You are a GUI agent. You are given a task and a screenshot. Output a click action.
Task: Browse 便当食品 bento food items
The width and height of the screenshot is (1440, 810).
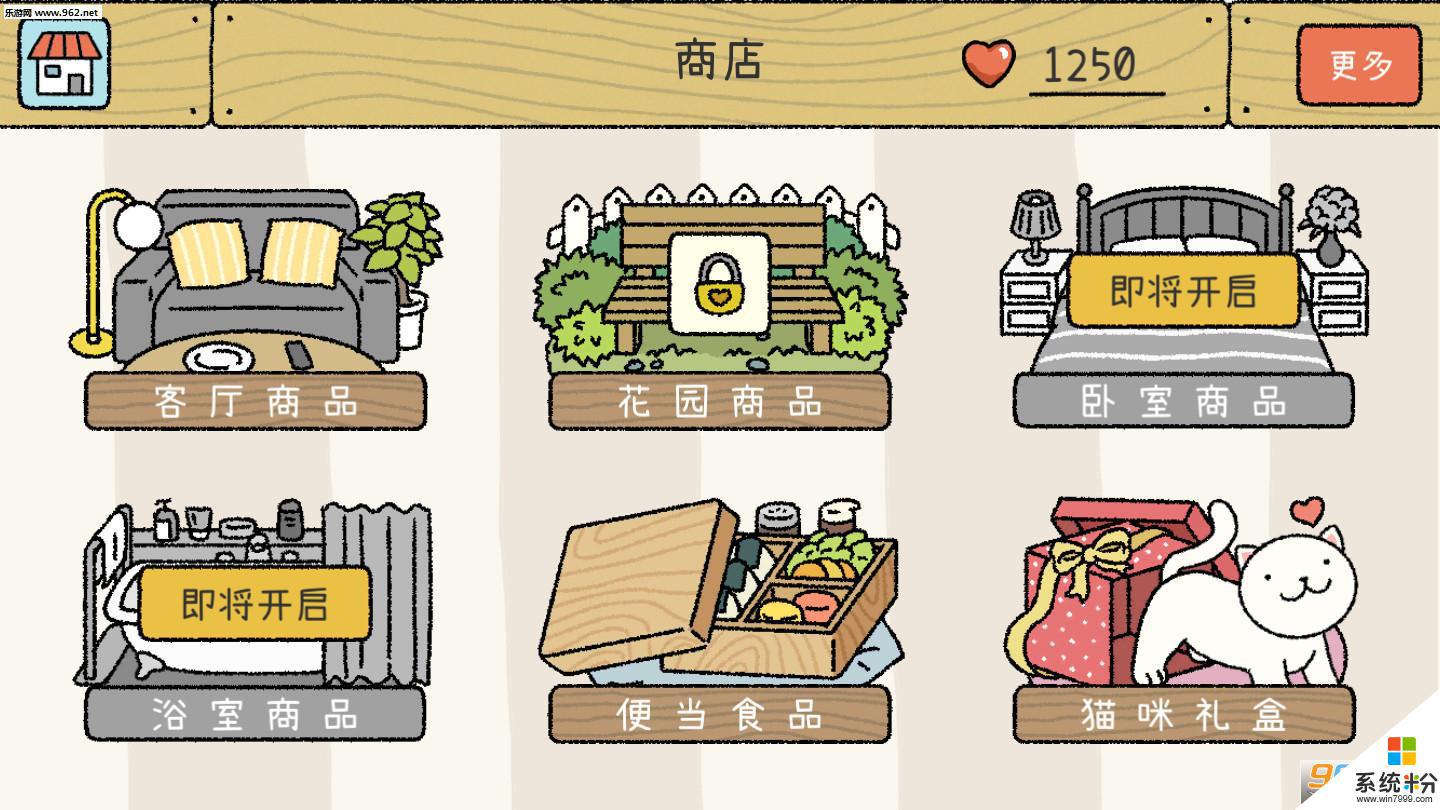[719, 622]
